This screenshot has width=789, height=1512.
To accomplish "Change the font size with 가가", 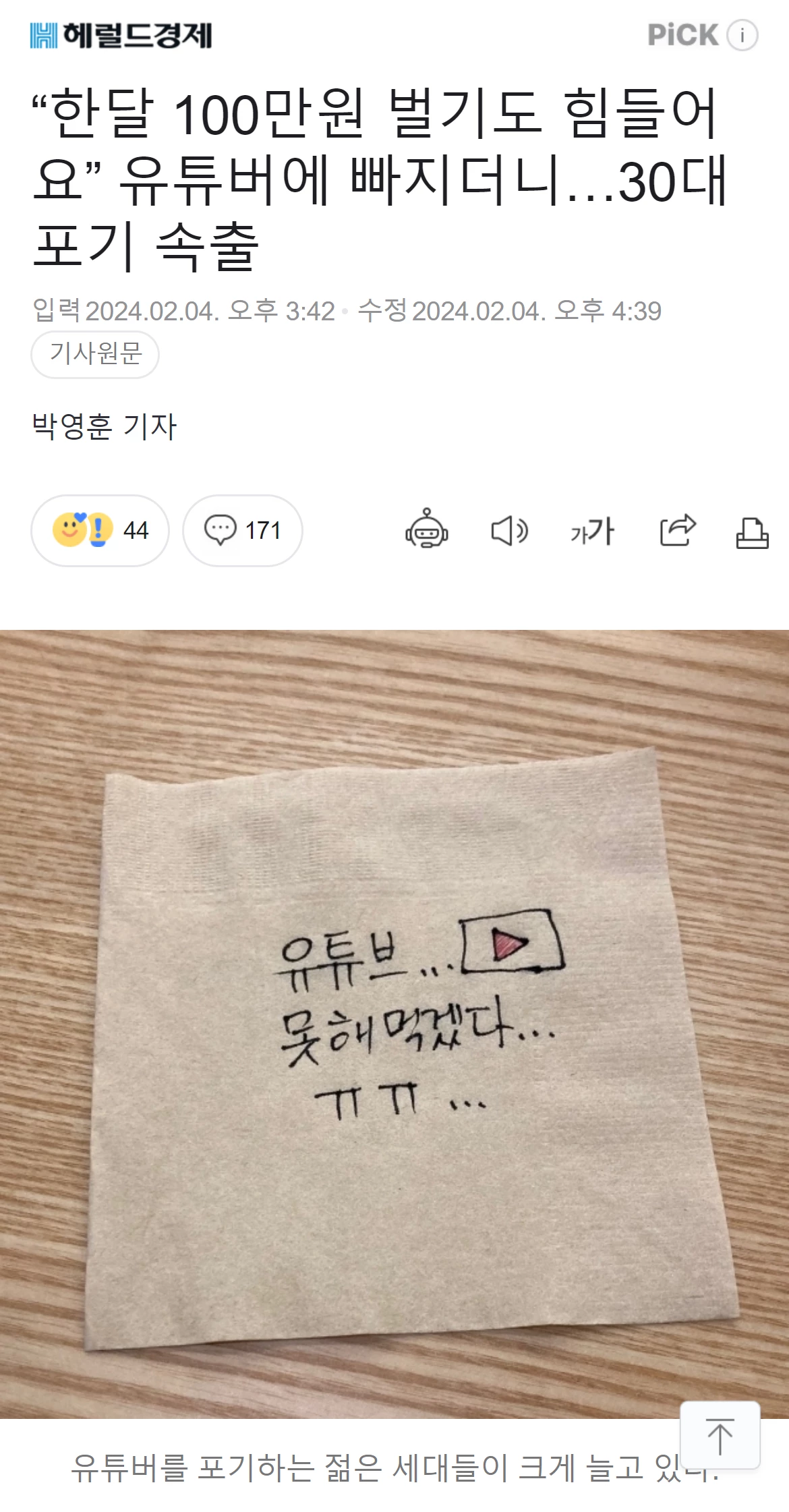I will [x=592, y=531].
